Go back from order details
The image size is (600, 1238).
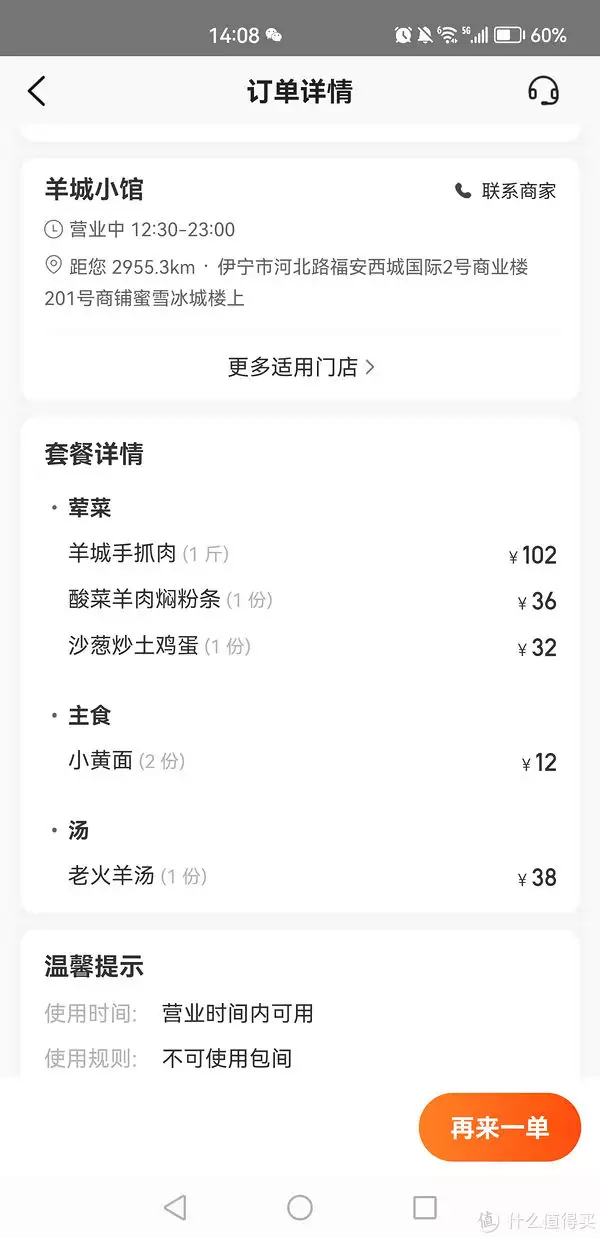tap(37, 92)
